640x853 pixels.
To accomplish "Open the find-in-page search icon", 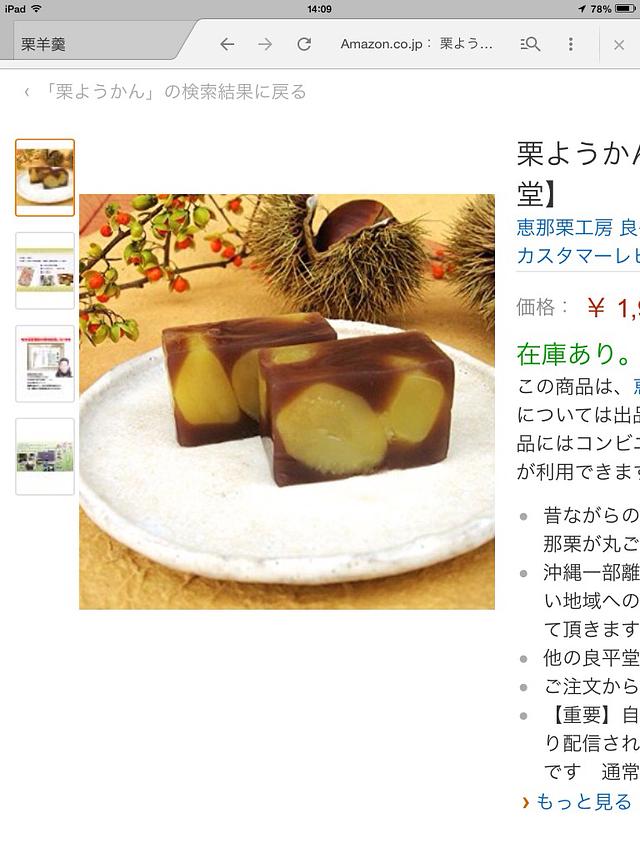I will (531, 44).
